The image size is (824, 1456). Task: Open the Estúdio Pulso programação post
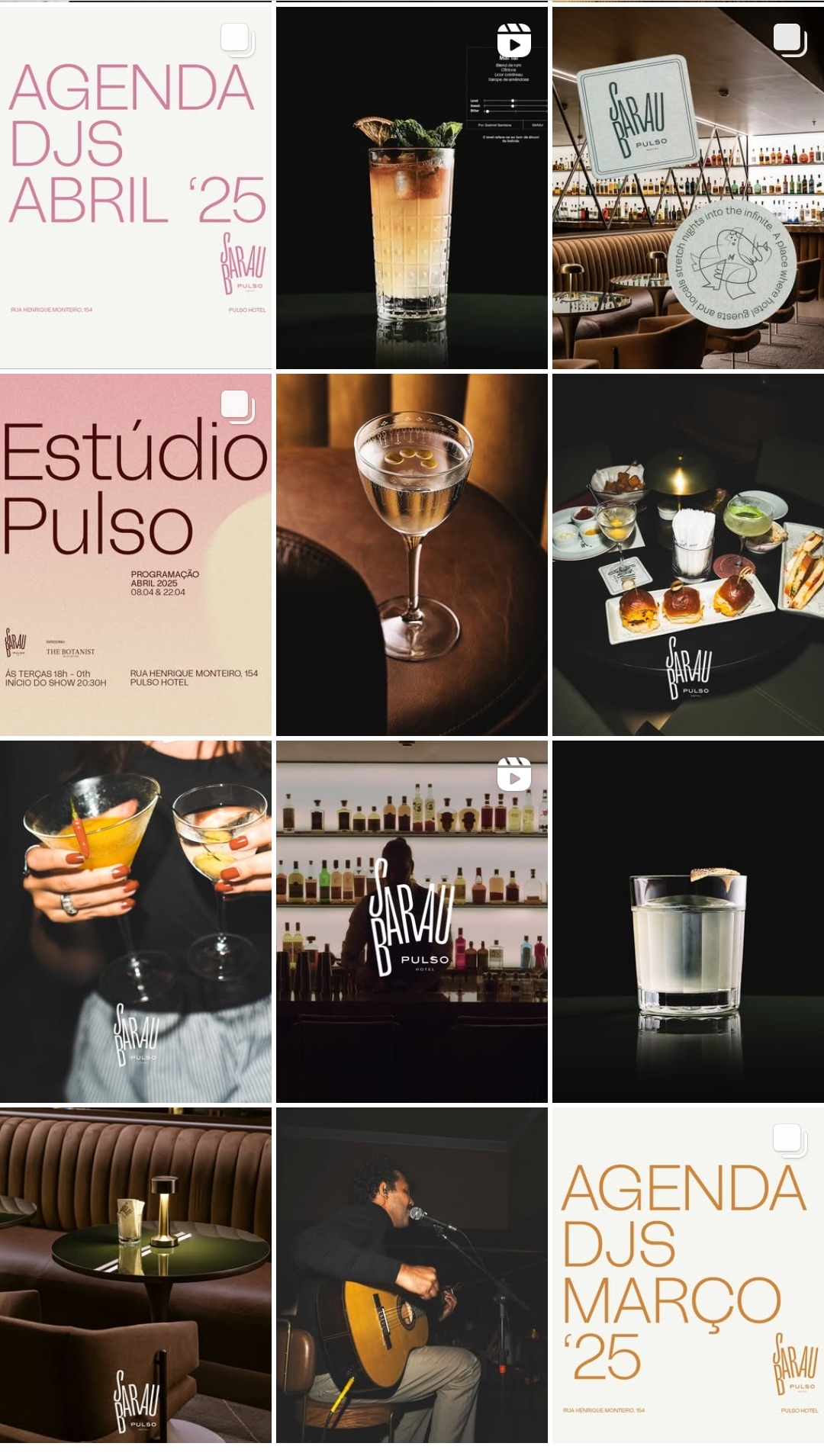pos(136,554)
